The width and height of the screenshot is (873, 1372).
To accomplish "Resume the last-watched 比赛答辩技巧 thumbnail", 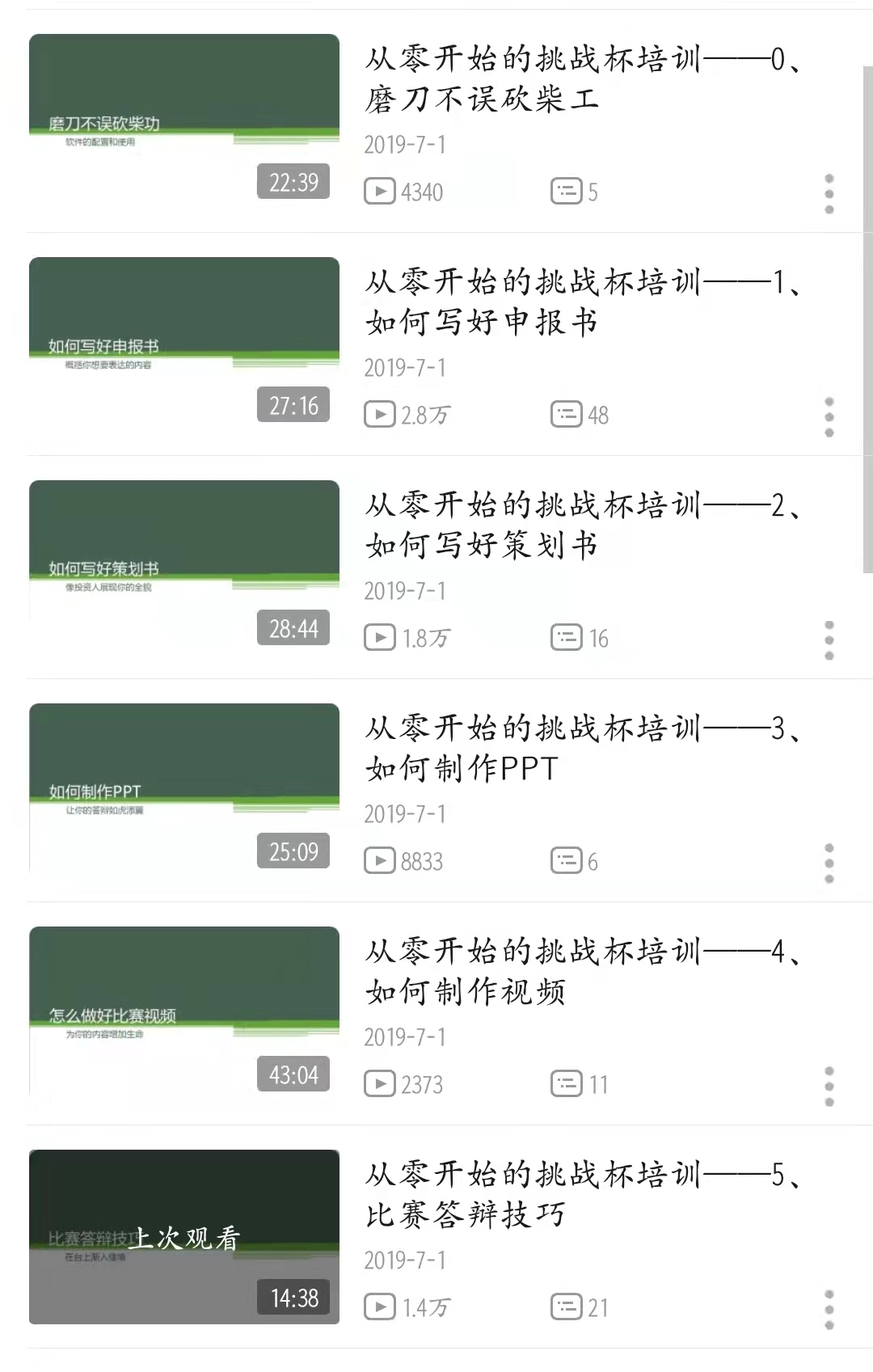I will pos(184,1236).
